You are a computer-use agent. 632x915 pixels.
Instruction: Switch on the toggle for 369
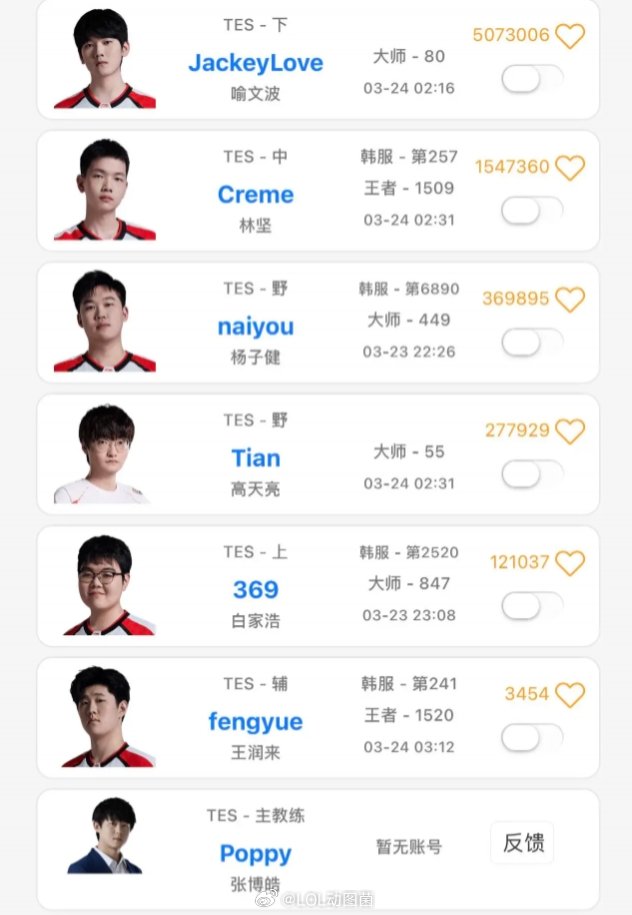tap(532, 606)
